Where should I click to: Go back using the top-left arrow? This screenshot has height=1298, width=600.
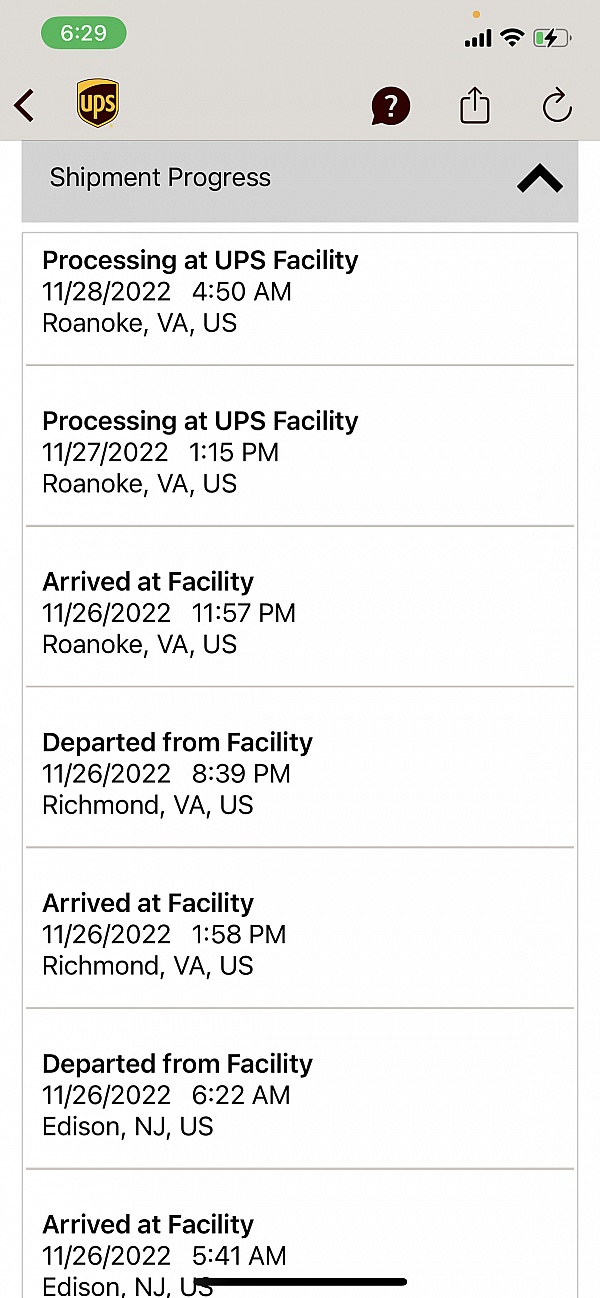pyautogui.click(x=25, y=105)
